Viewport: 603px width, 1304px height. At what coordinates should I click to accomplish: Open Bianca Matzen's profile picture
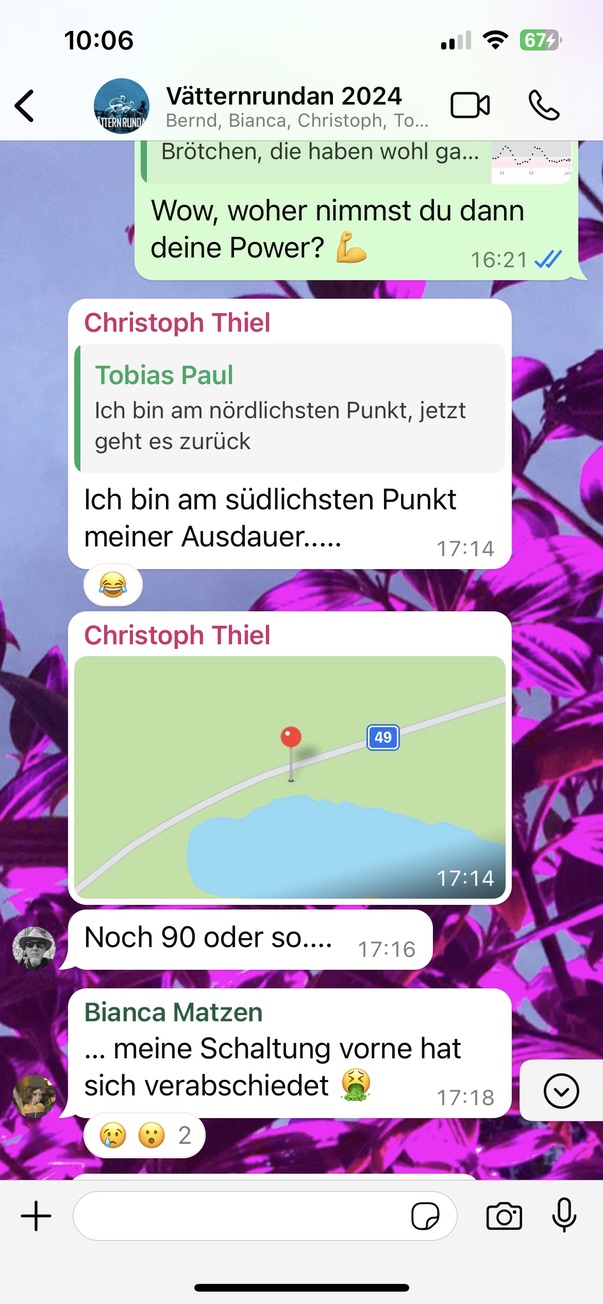34,1096
